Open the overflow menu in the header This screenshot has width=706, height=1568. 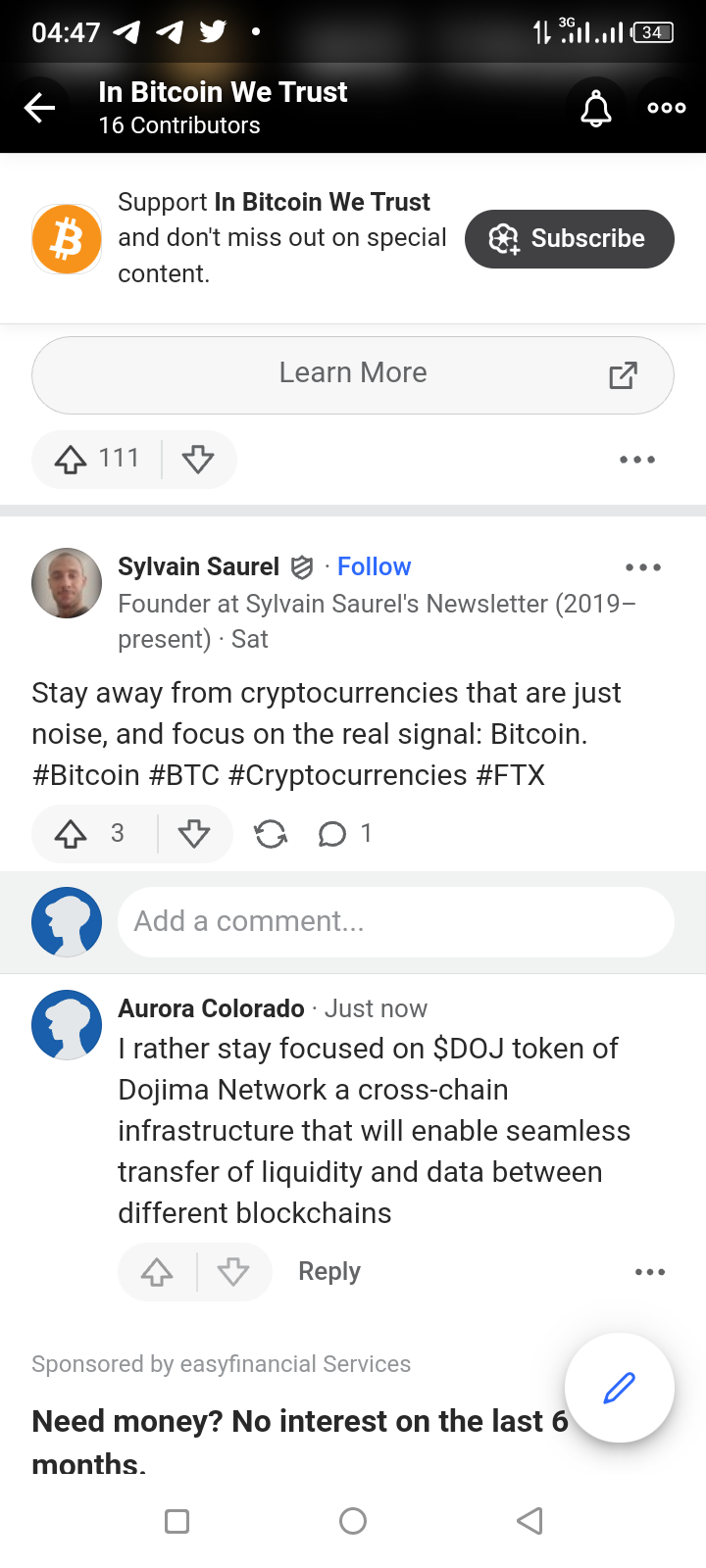(667, 108)
